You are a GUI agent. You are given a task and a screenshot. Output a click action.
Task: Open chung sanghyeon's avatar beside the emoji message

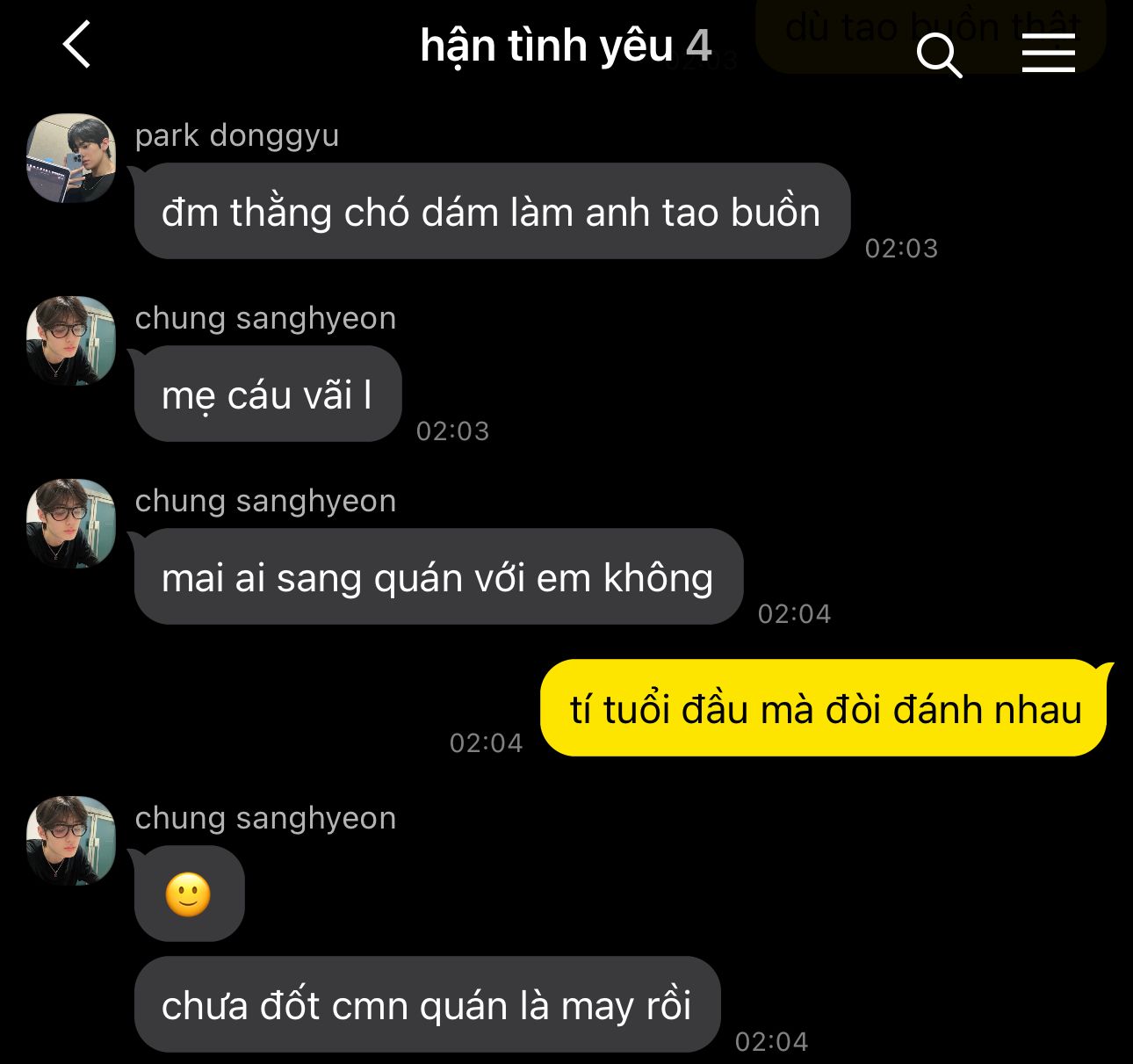click(x=71, y=841)
